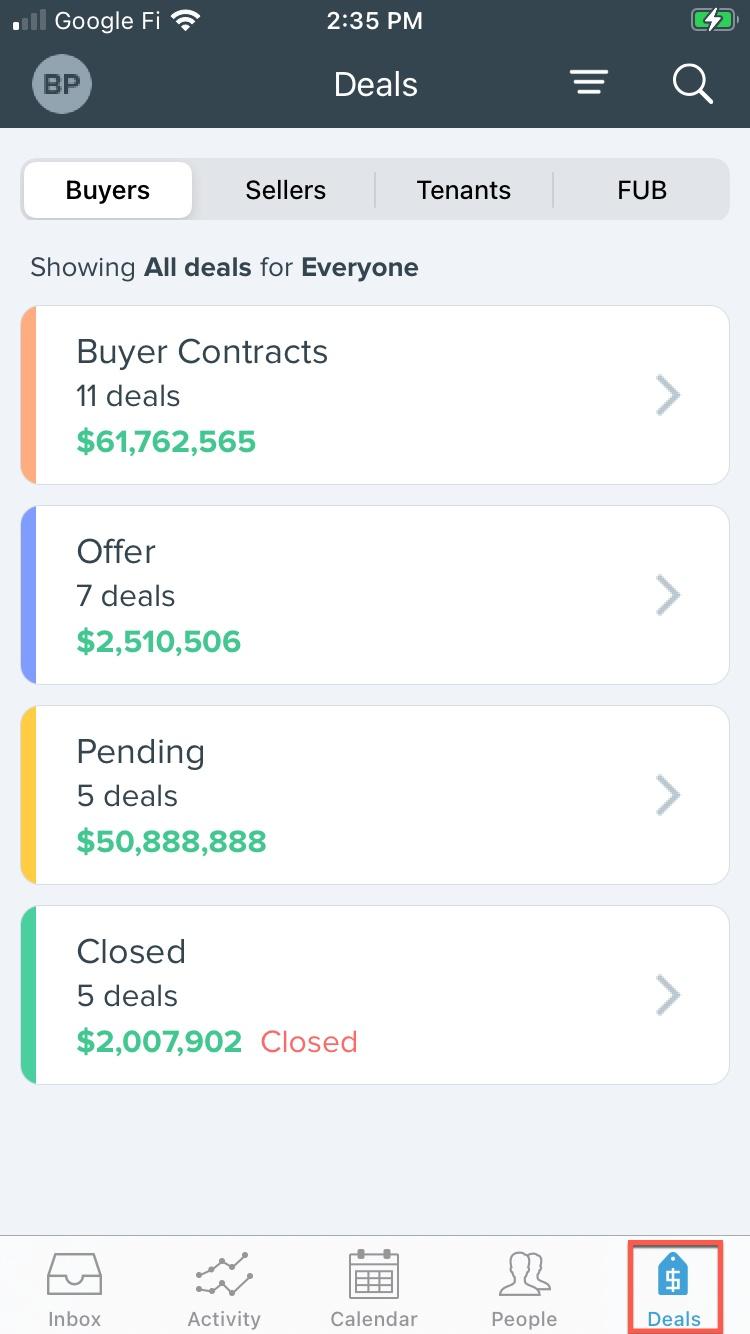Switch to the Sellers segment

click(x=286, y=190)
